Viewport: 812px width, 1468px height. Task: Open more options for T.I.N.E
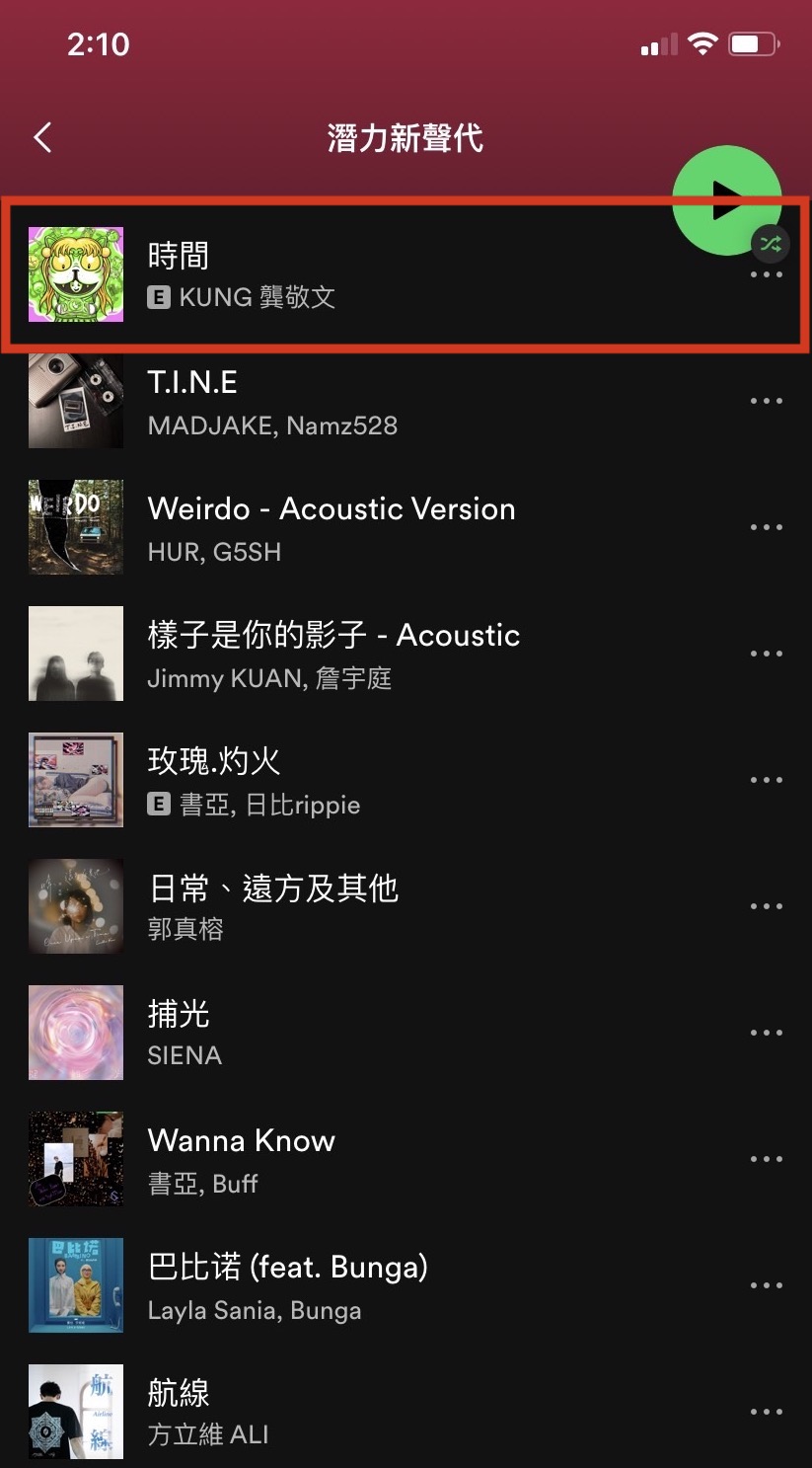766,401
